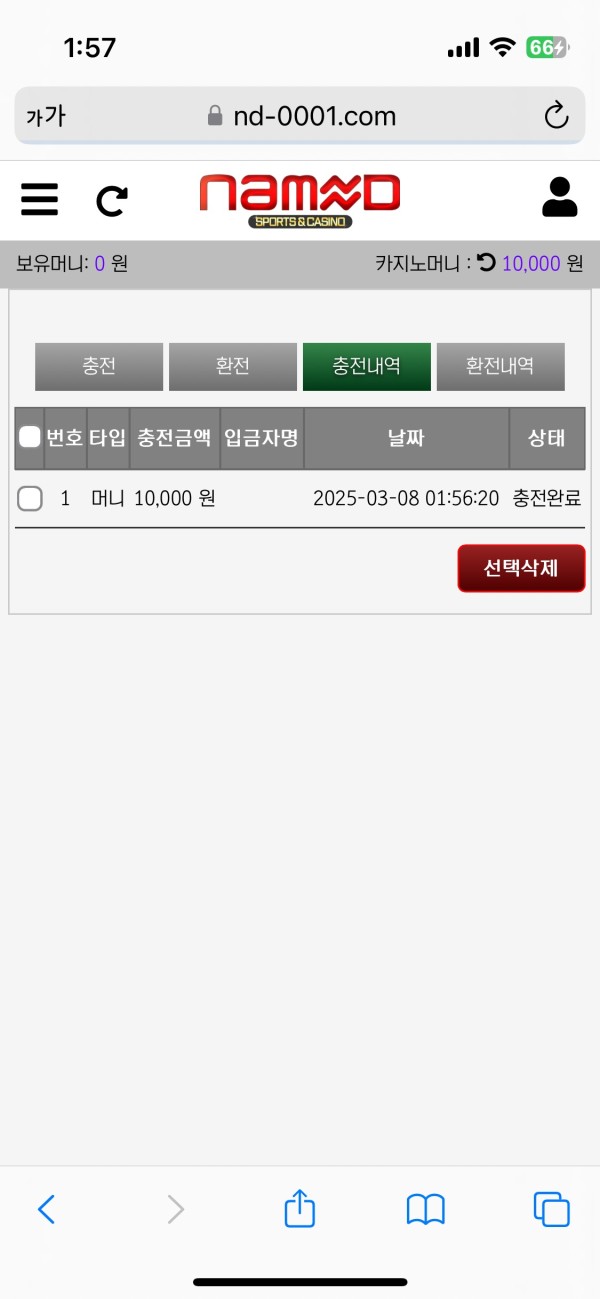Refresh the 카지노머니 balance

(x=486, y=263)
